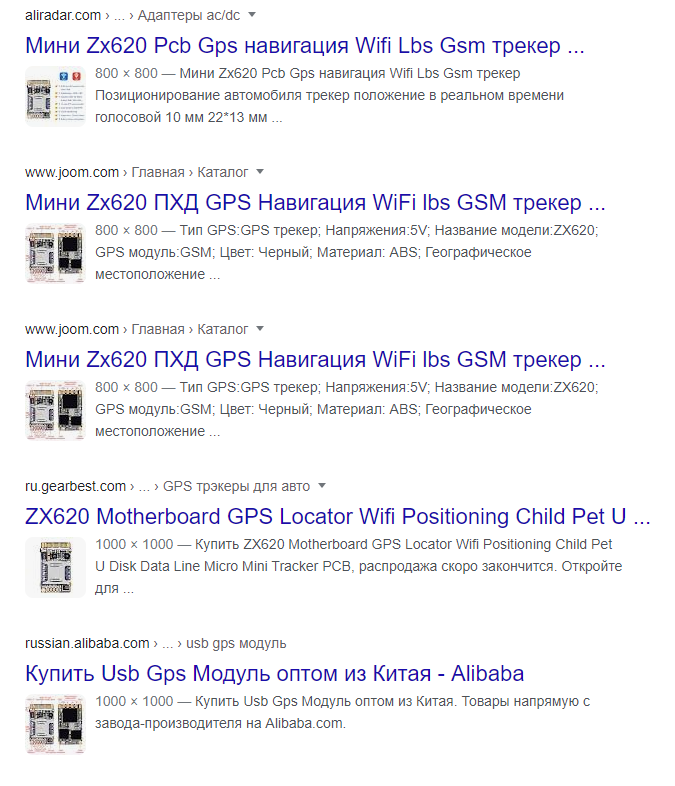Screen dimensions: 675x786
Task: Tap the thumbnail of the Alibaba result
Action: click(55, 723)
